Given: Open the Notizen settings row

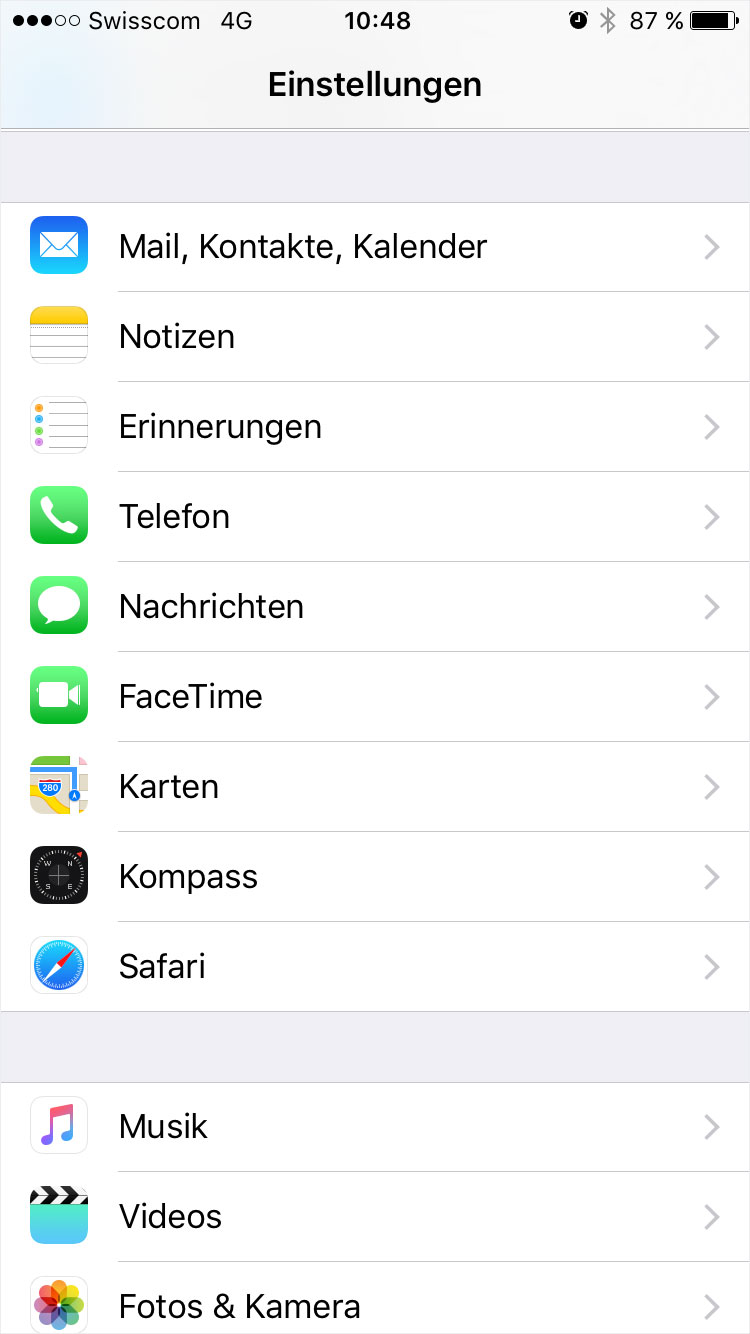Looking at the screenshot, I should (x=375, y=337).
